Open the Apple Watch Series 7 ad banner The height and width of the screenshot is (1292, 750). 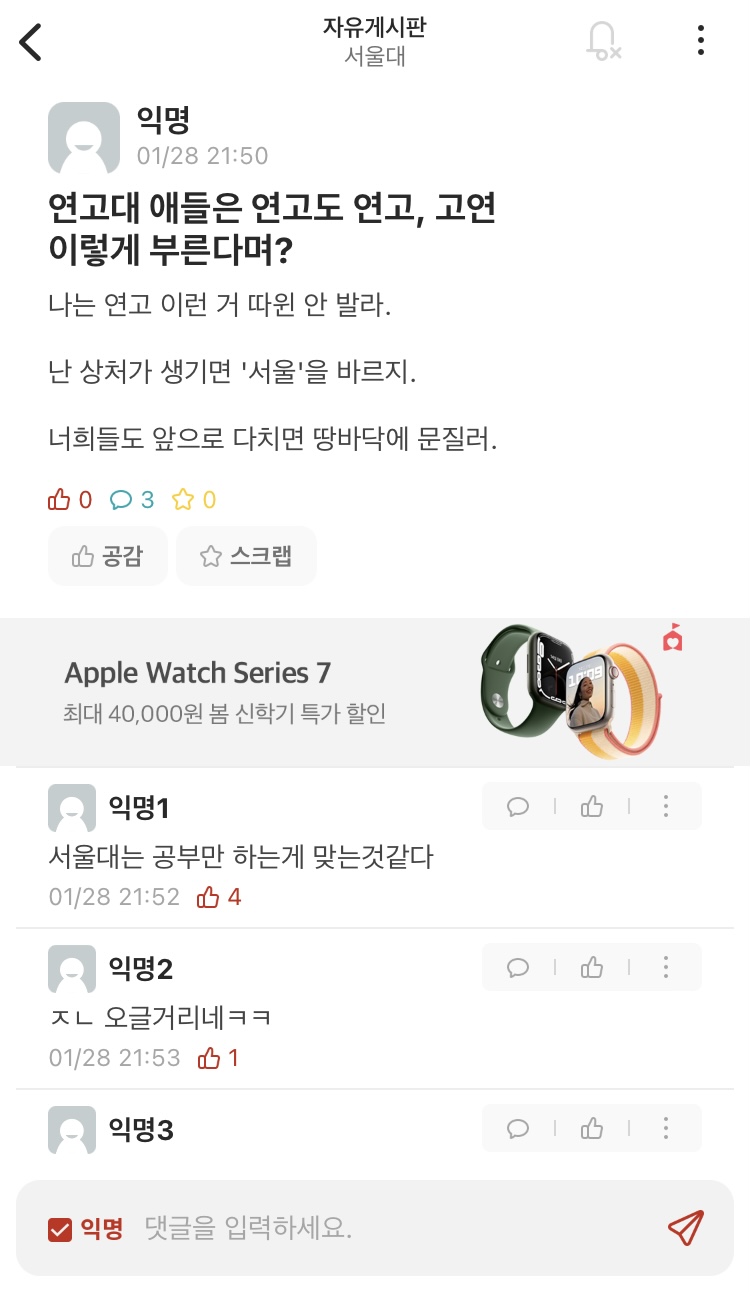[375, 692]
